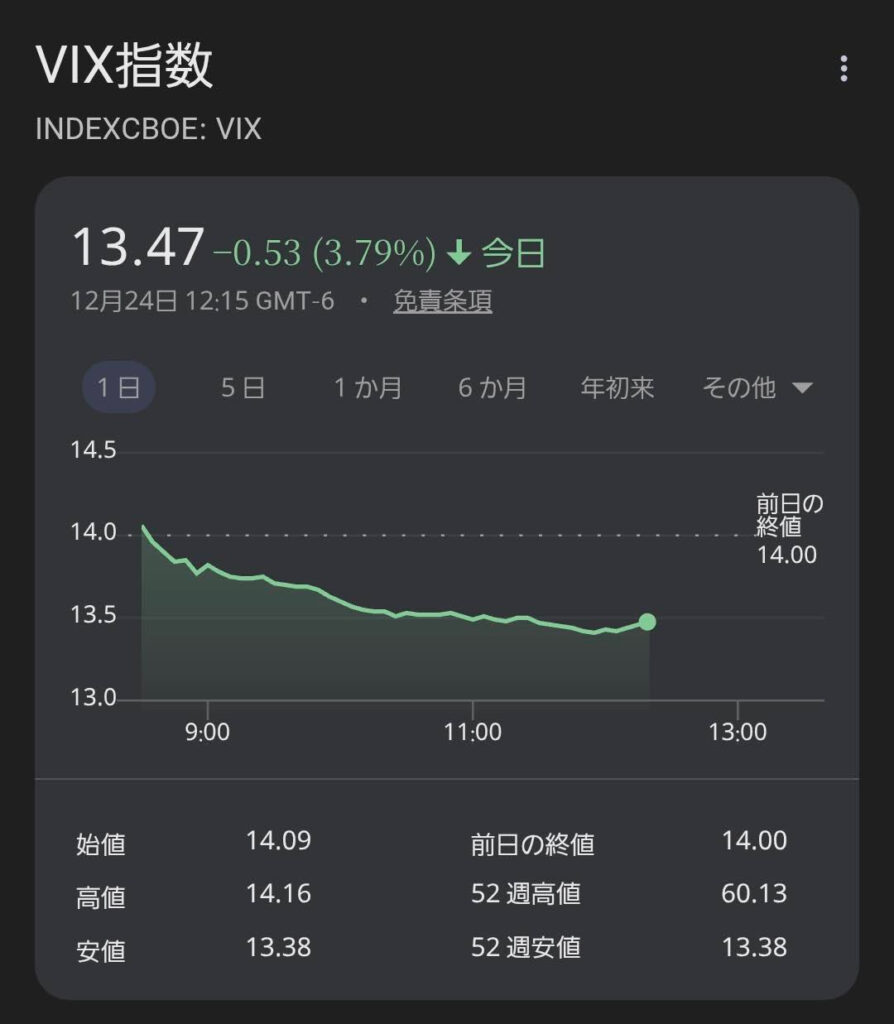The image size is (894, 1024).
Task: Open the 免責条項 link
Action: click(x=442, y=301)
